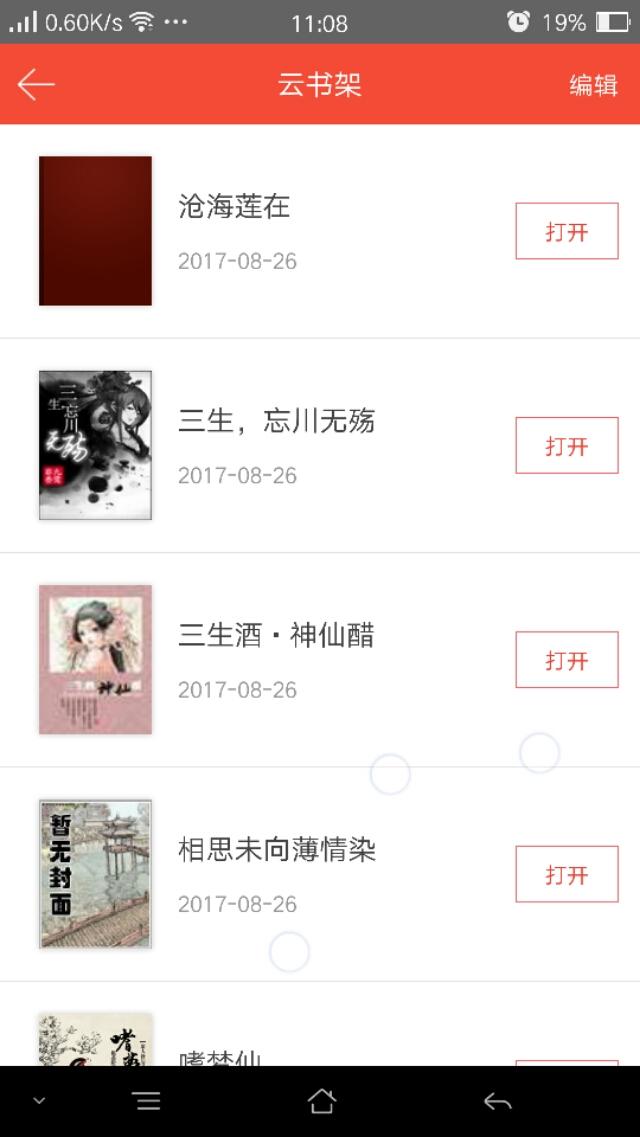
Task: Open the book 沧海莲在 with 打开
Action: coord(567,231)
